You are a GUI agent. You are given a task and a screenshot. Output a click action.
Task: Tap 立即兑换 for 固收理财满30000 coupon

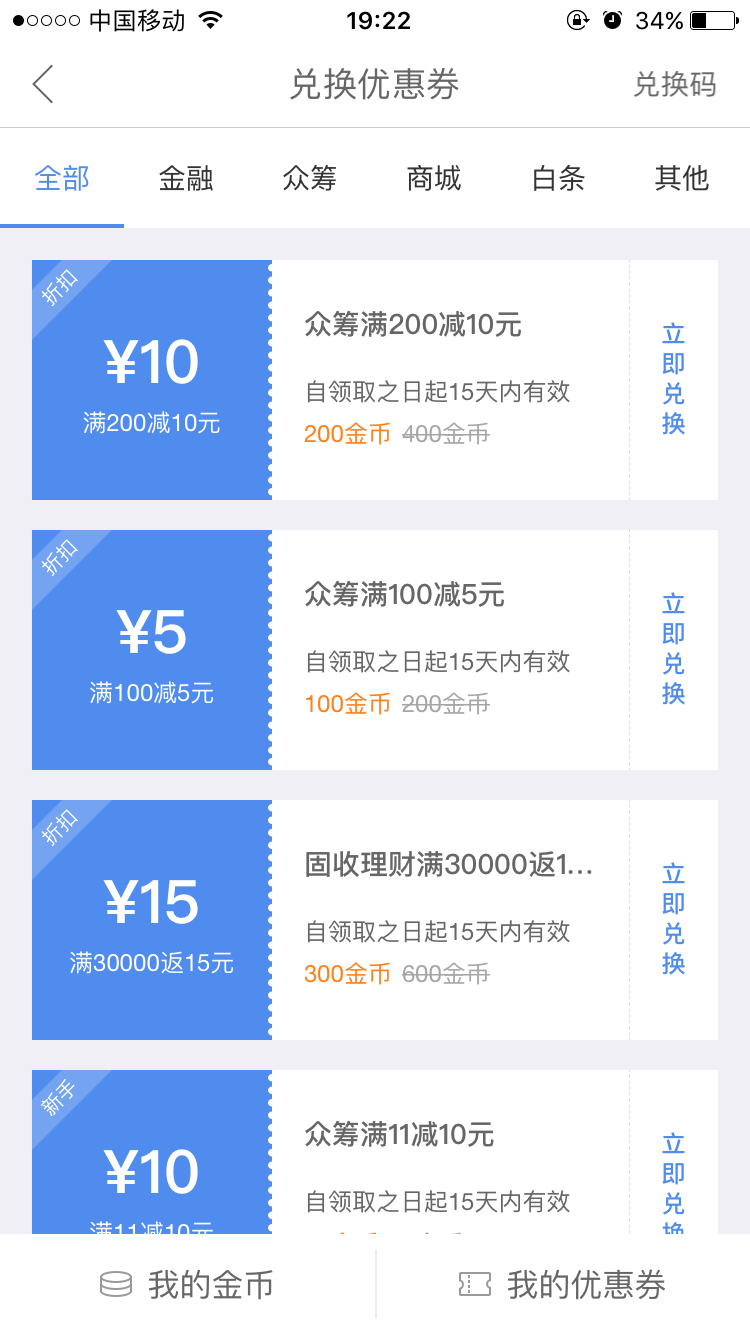674,919
